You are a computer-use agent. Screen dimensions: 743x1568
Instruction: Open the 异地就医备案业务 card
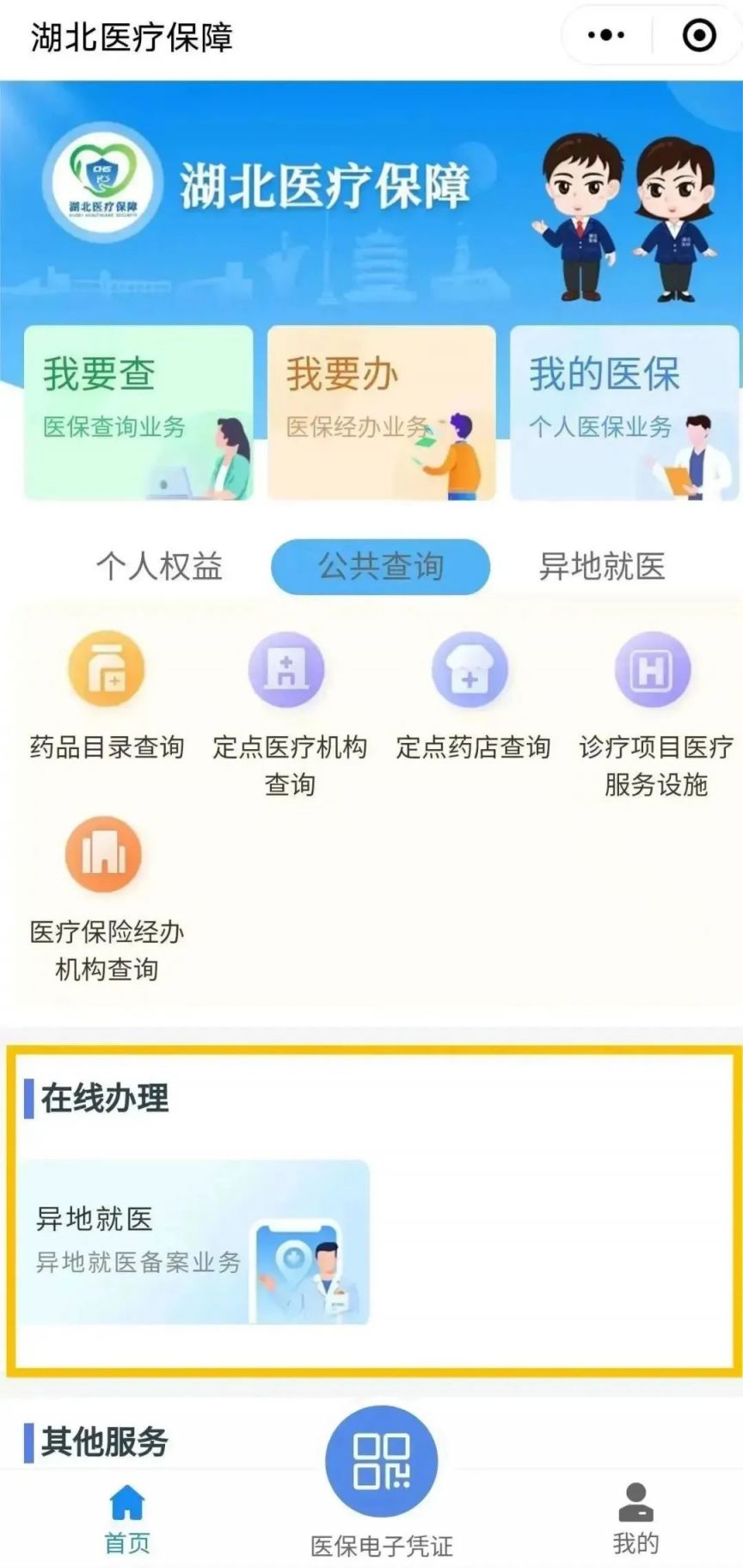pos(196,1241)
